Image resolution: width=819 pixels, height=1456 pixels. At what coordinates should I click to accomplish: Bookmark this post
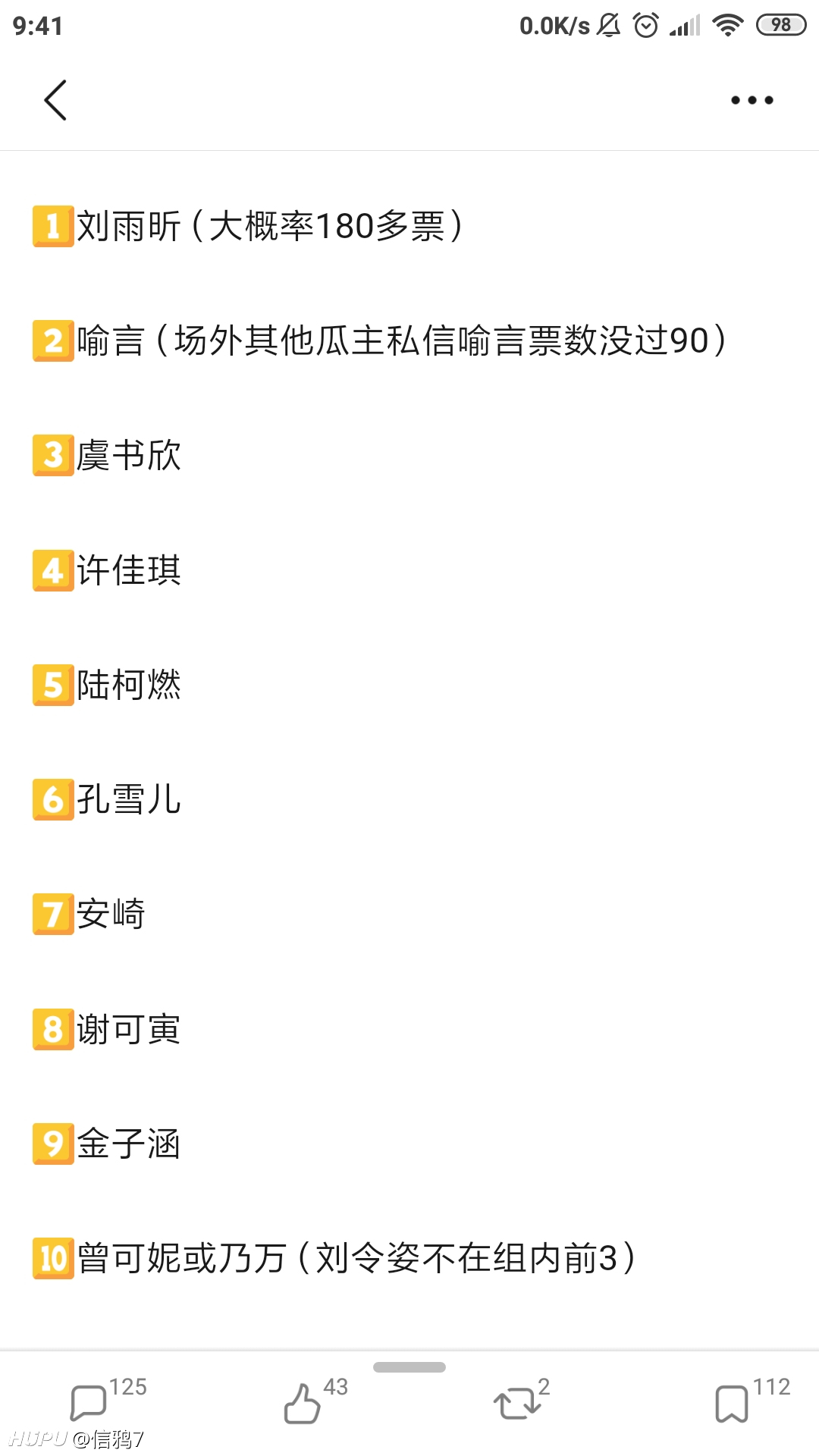(731, 1404)
